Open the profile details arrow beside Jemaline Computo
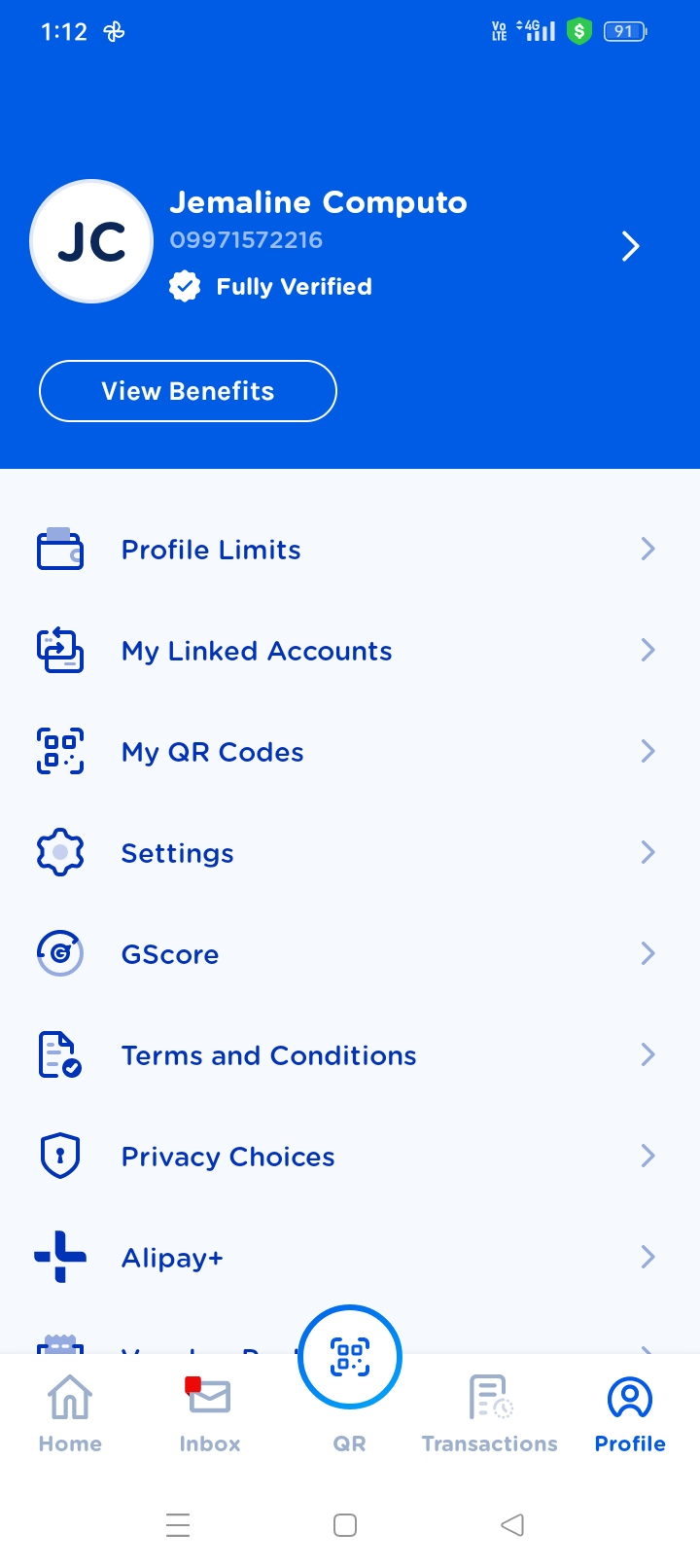 coord(630,247)
